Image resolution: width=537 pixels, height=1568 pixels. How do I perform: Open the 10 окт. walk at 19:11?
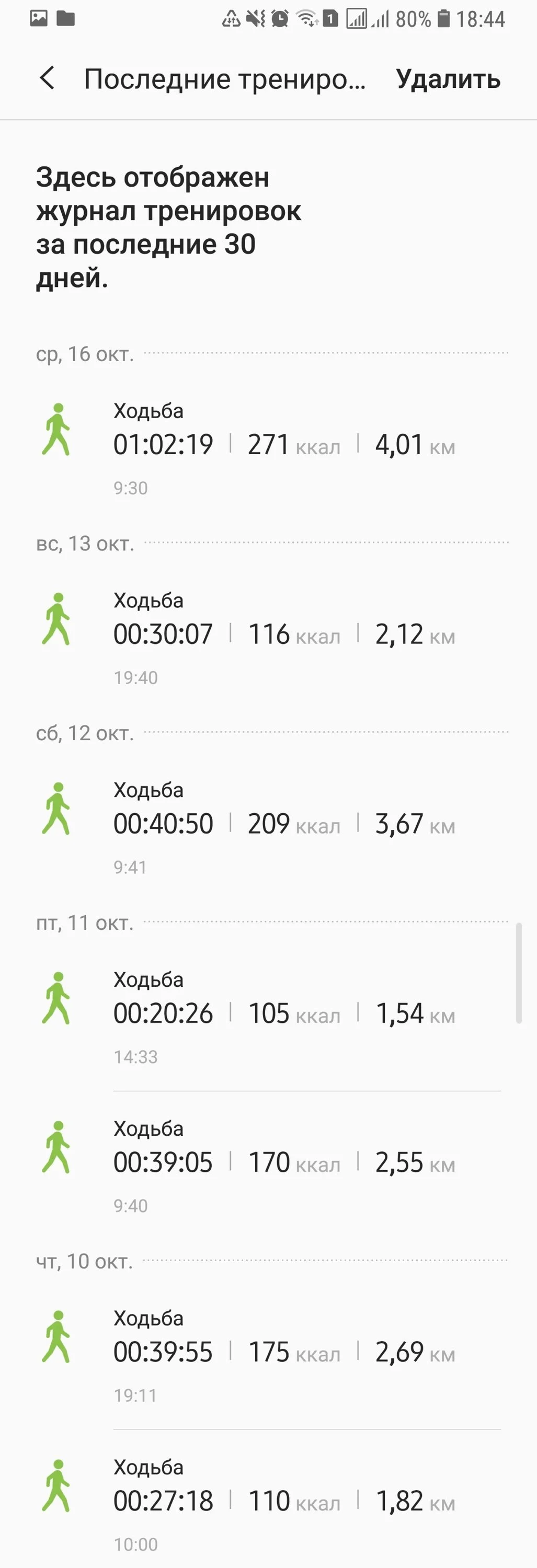tap(268, 1353)
